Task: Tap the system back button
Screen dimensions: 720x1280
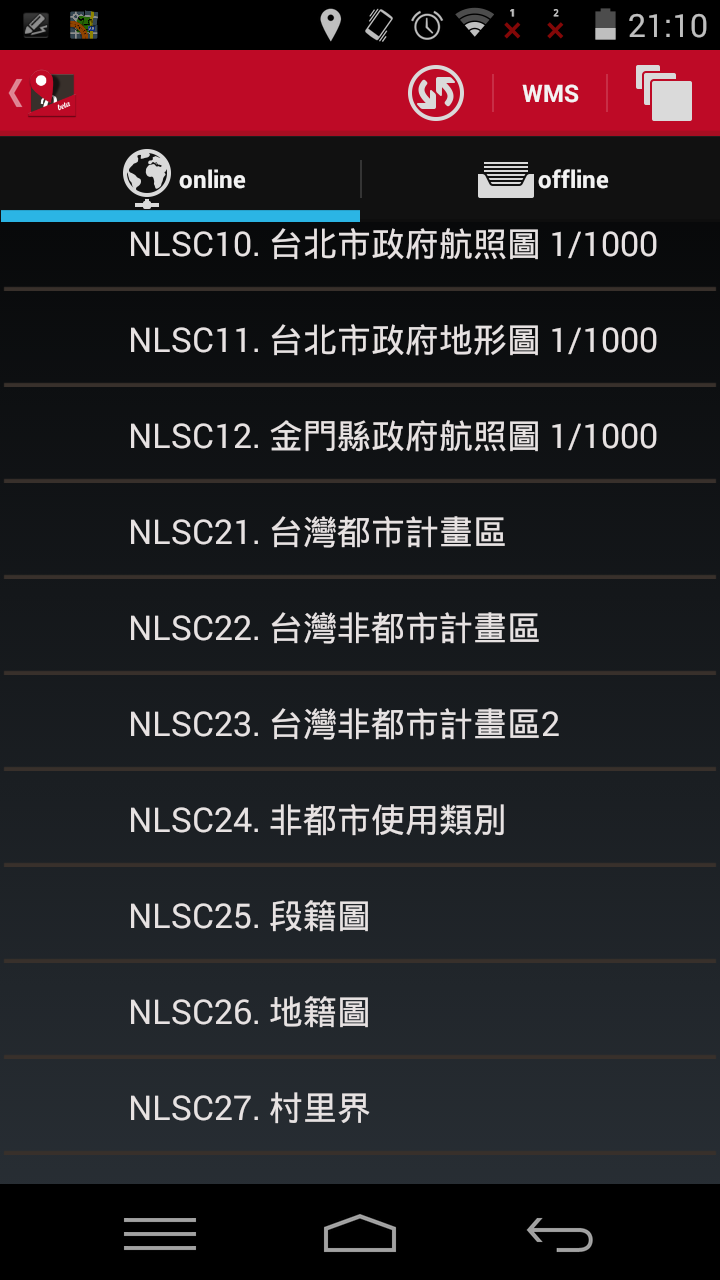Action: point(560,1234)
